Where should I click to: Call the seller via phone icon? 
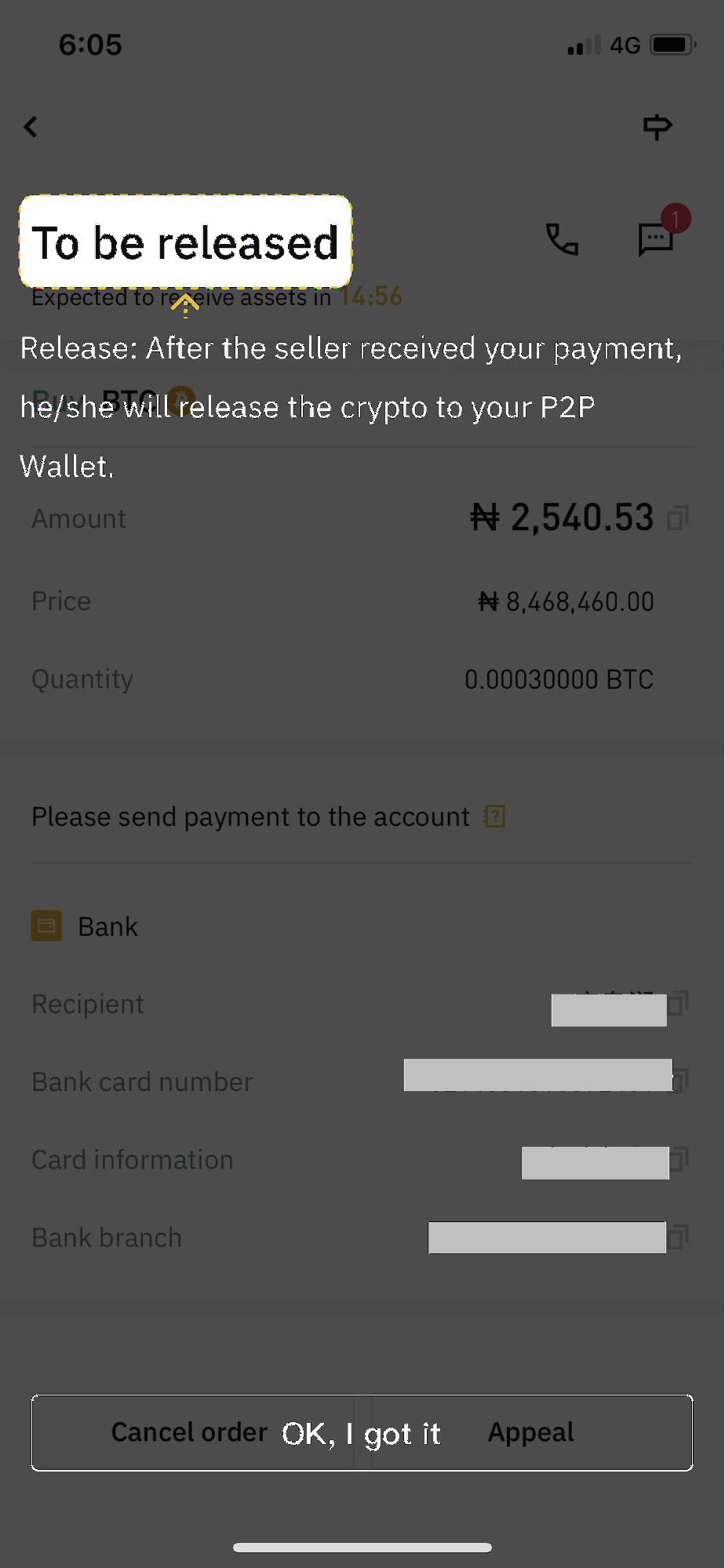(x=562, y=239)
